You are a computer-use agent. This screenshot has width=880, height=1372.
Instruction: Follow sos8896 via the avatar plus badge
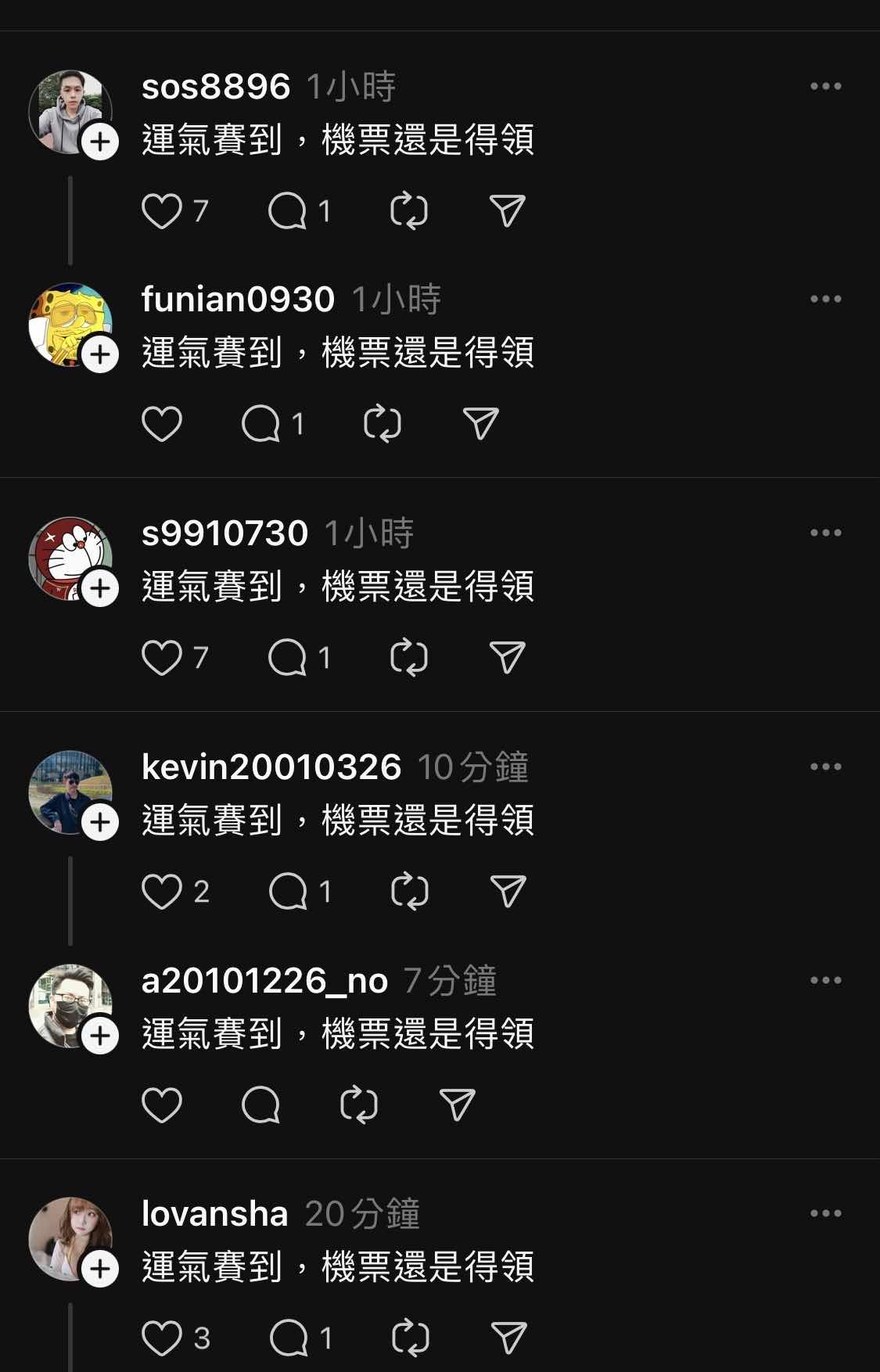click(100, 142)
